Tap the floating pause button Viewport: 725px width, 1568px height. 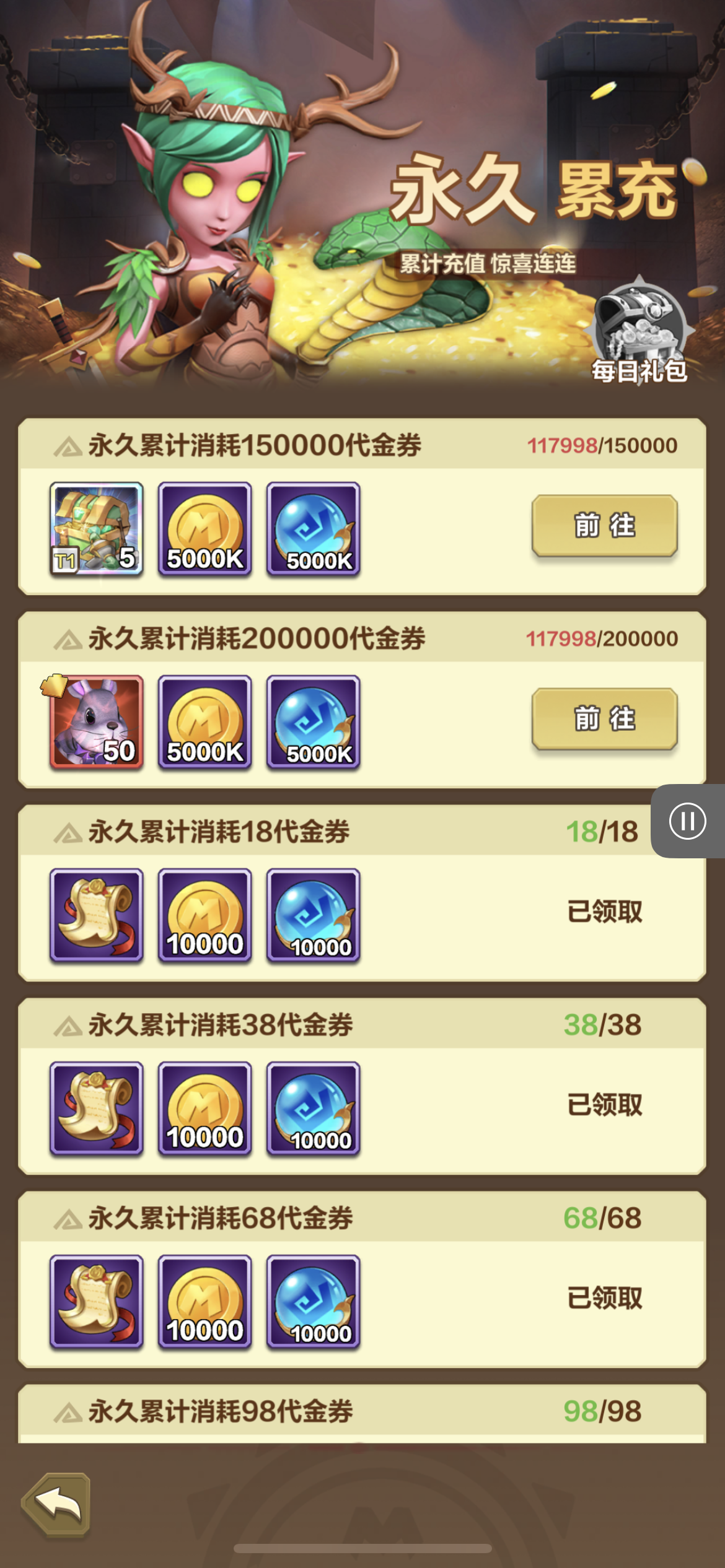click(x=687, y=821)
